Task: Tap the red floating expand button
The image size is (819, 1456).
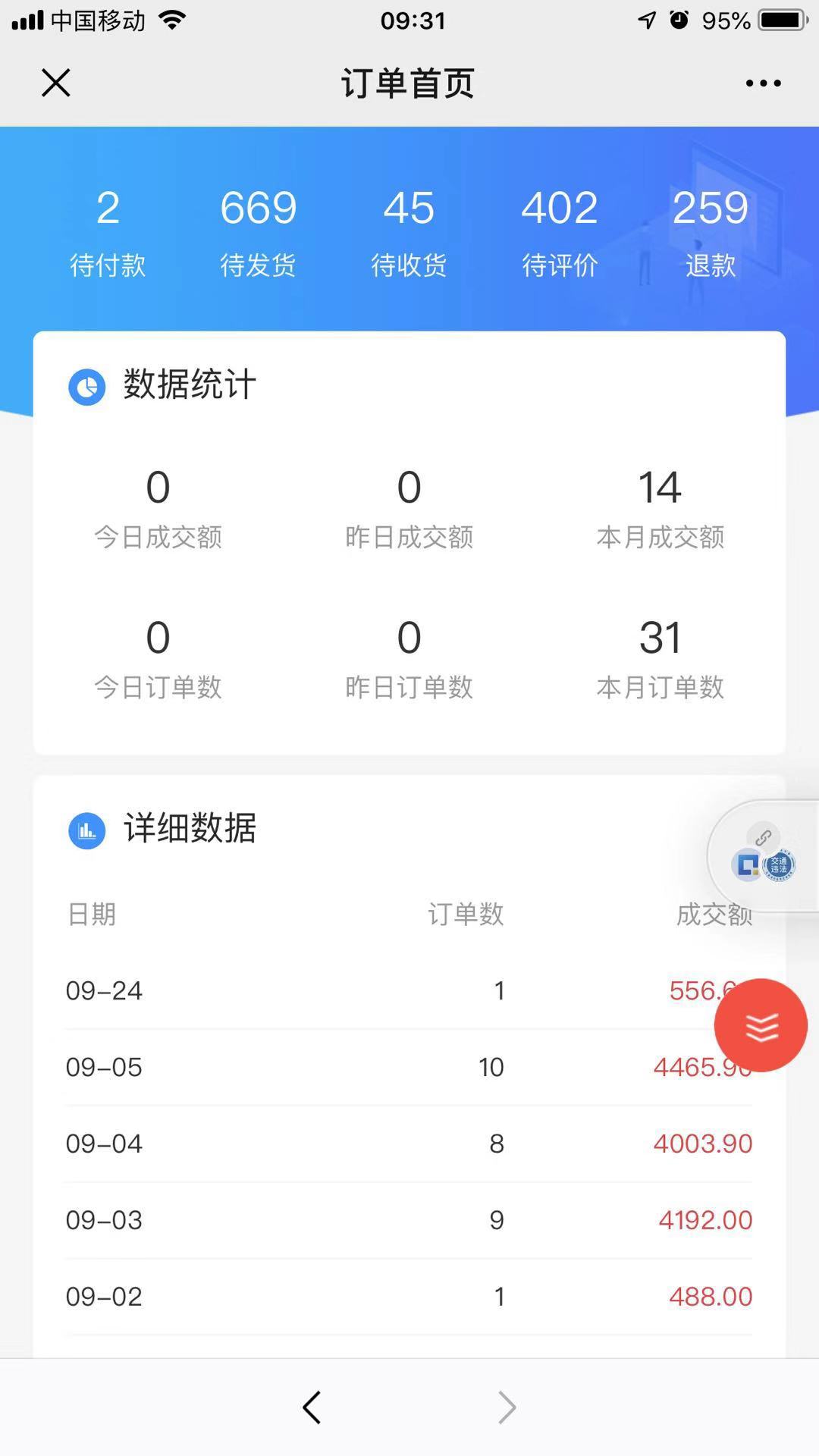Action: click(x=761, y=1025)
